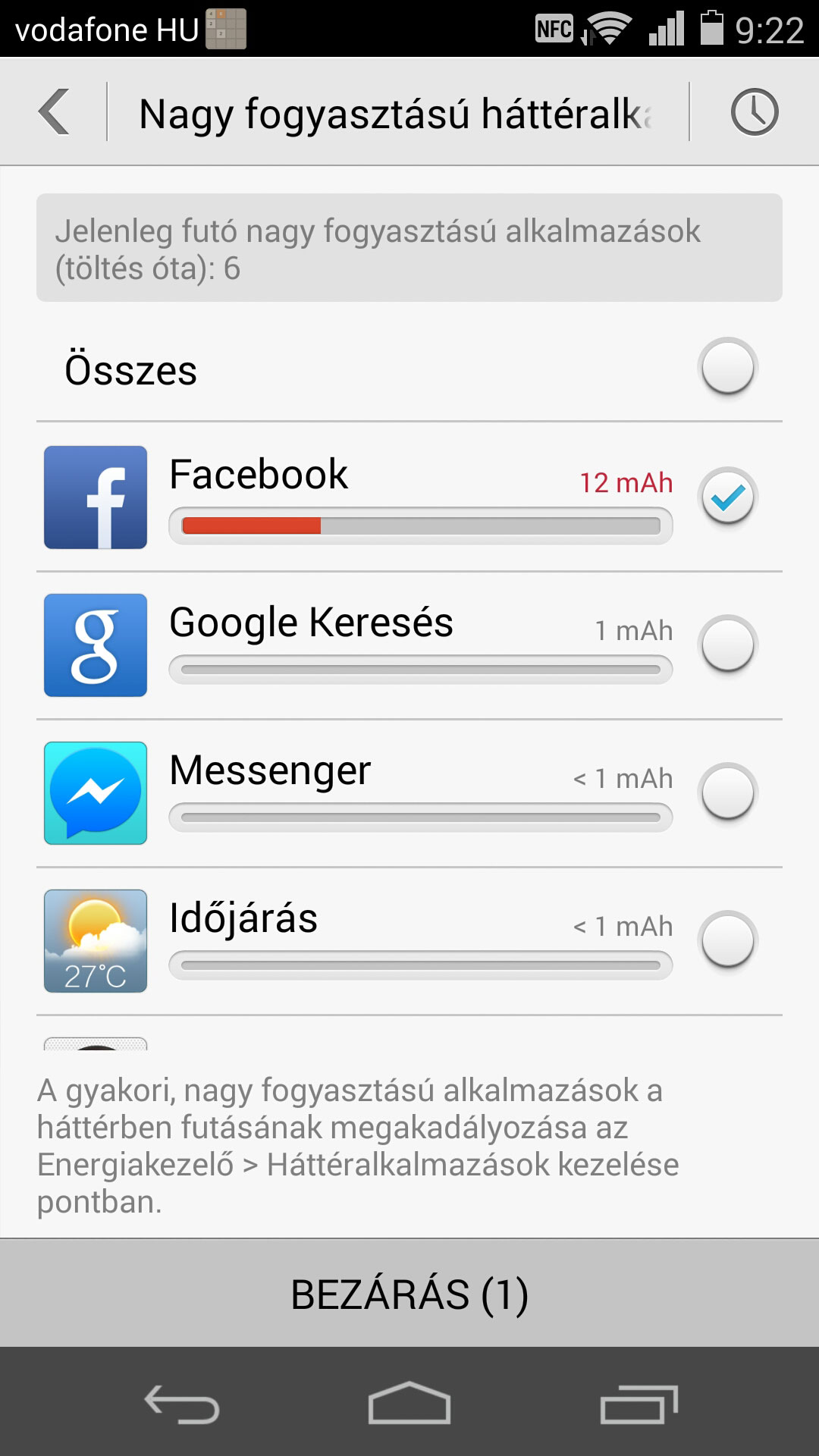Tap the BEZÁRÁS (1) button

[409, 1294]
